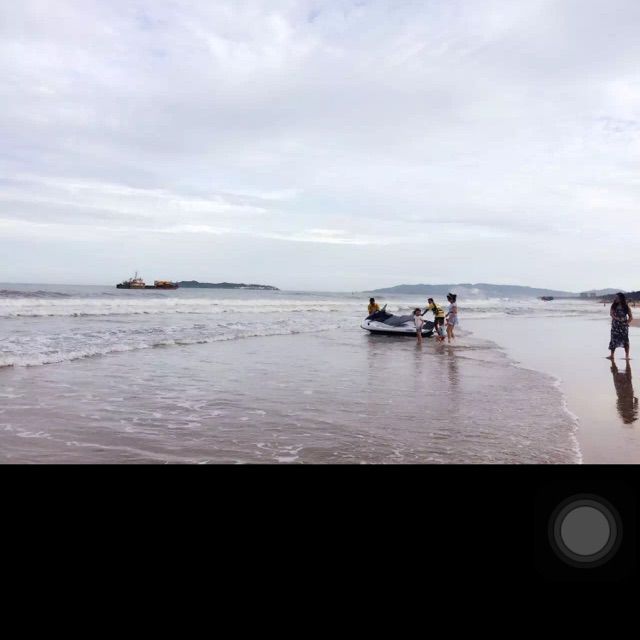The width and height of the screenshot is (640, 640).
Task: Tap the round shutter button
Action: click(585, 531)
